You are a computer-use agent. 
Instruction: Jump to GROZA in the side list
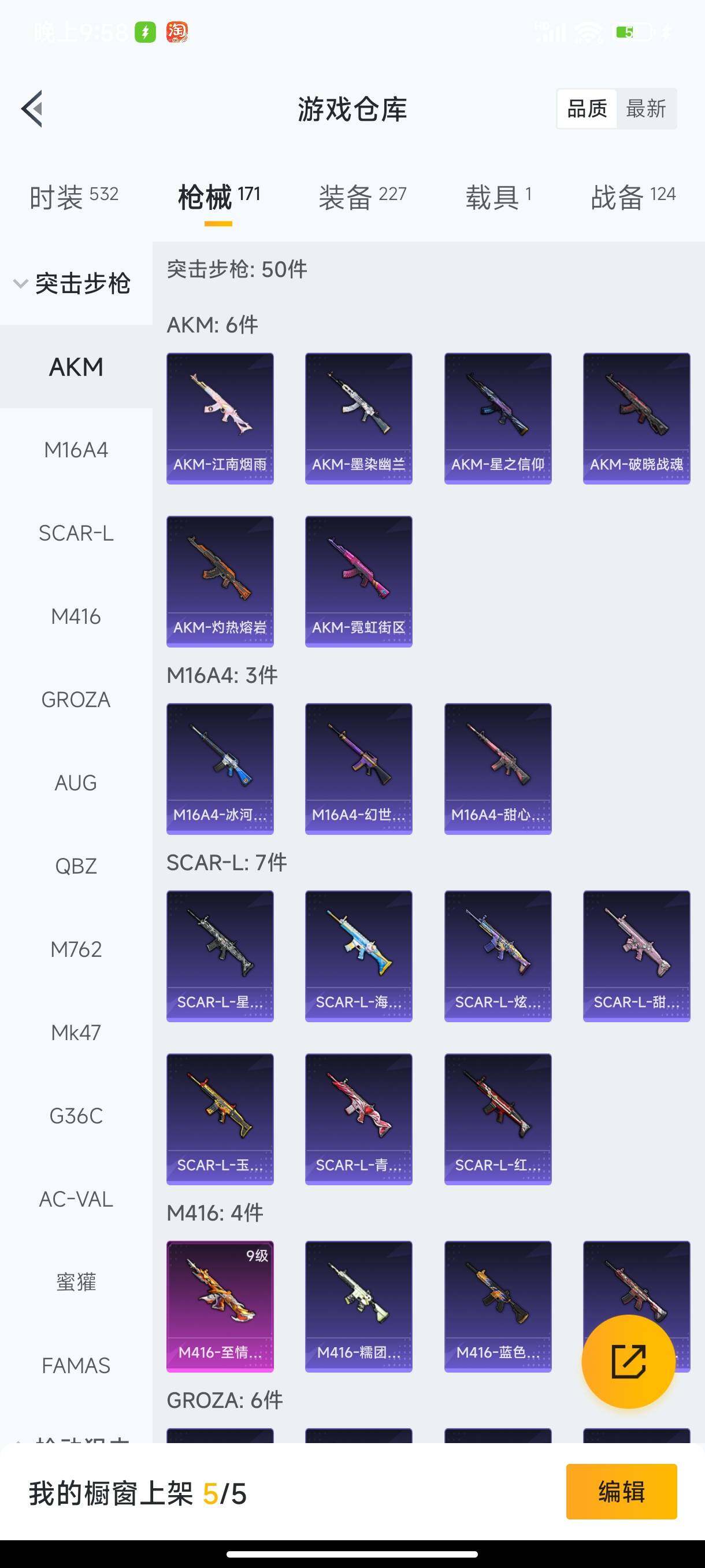click(x=76, y=700)
